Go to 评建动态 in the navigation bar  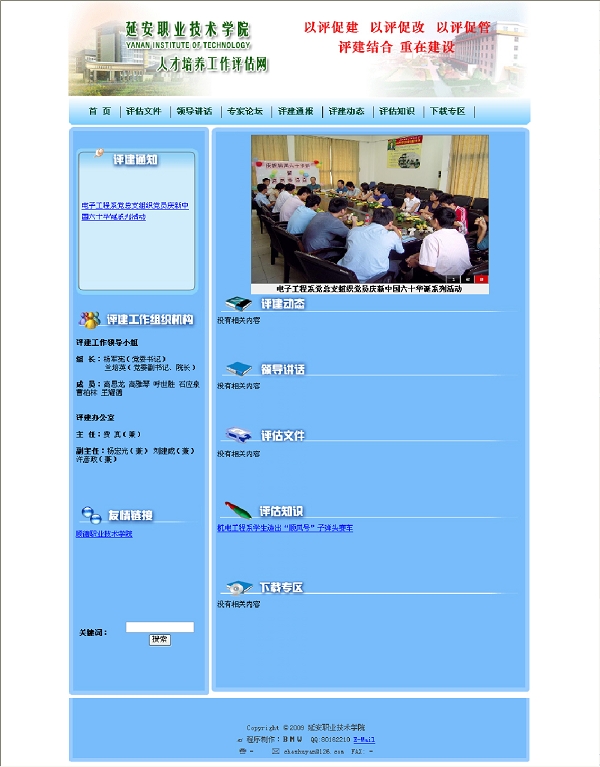tap(347, 111)
